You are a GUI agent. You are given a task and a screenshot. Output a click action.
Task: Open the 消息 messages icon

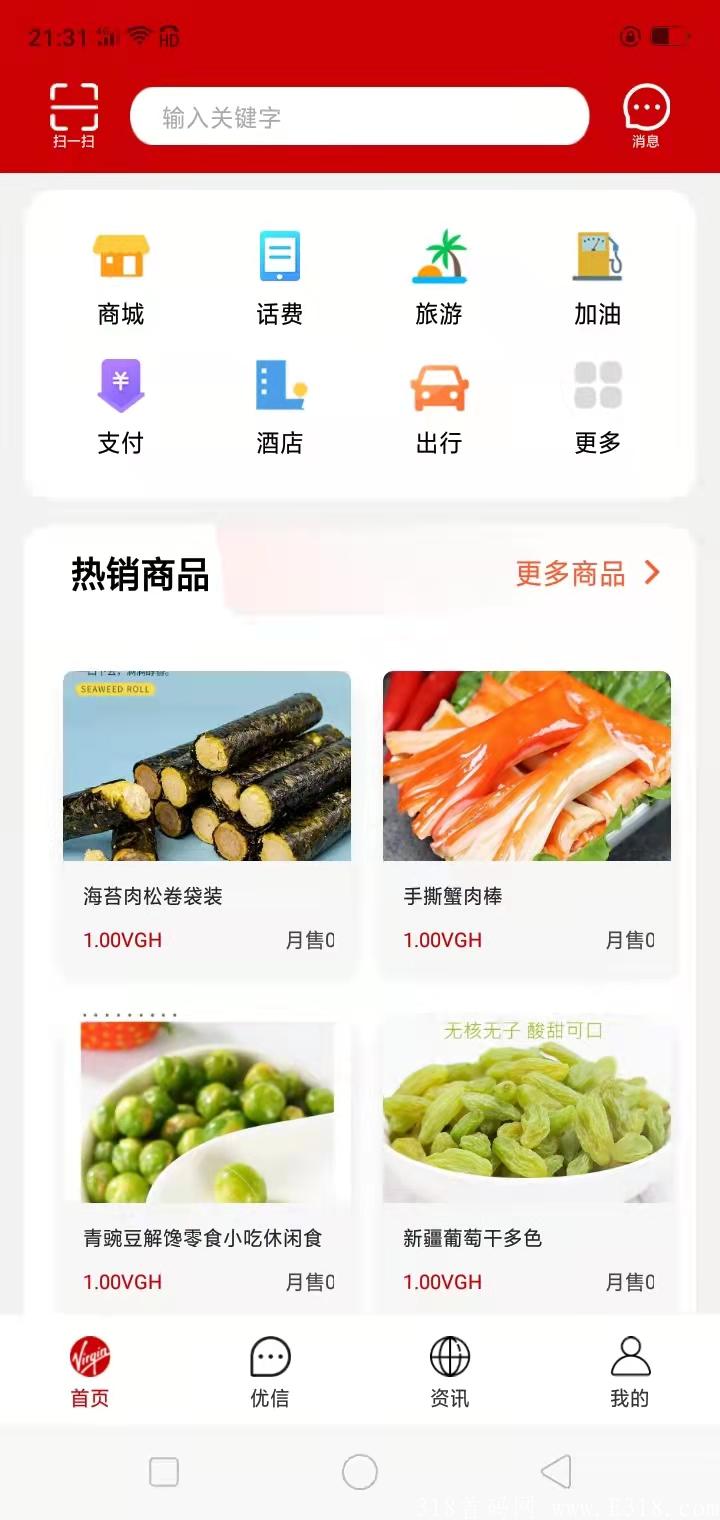coord(646,113)
